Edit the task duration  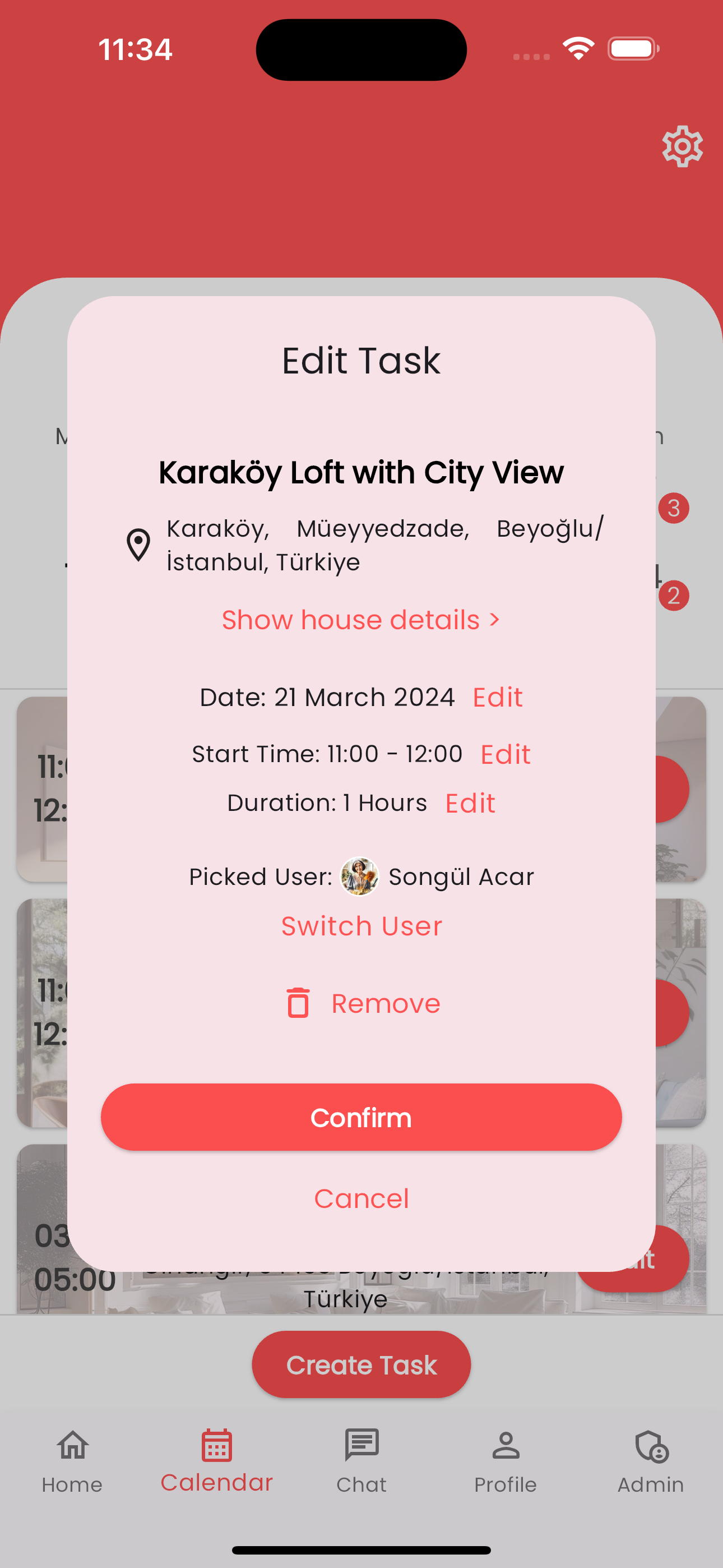(470, 804)
